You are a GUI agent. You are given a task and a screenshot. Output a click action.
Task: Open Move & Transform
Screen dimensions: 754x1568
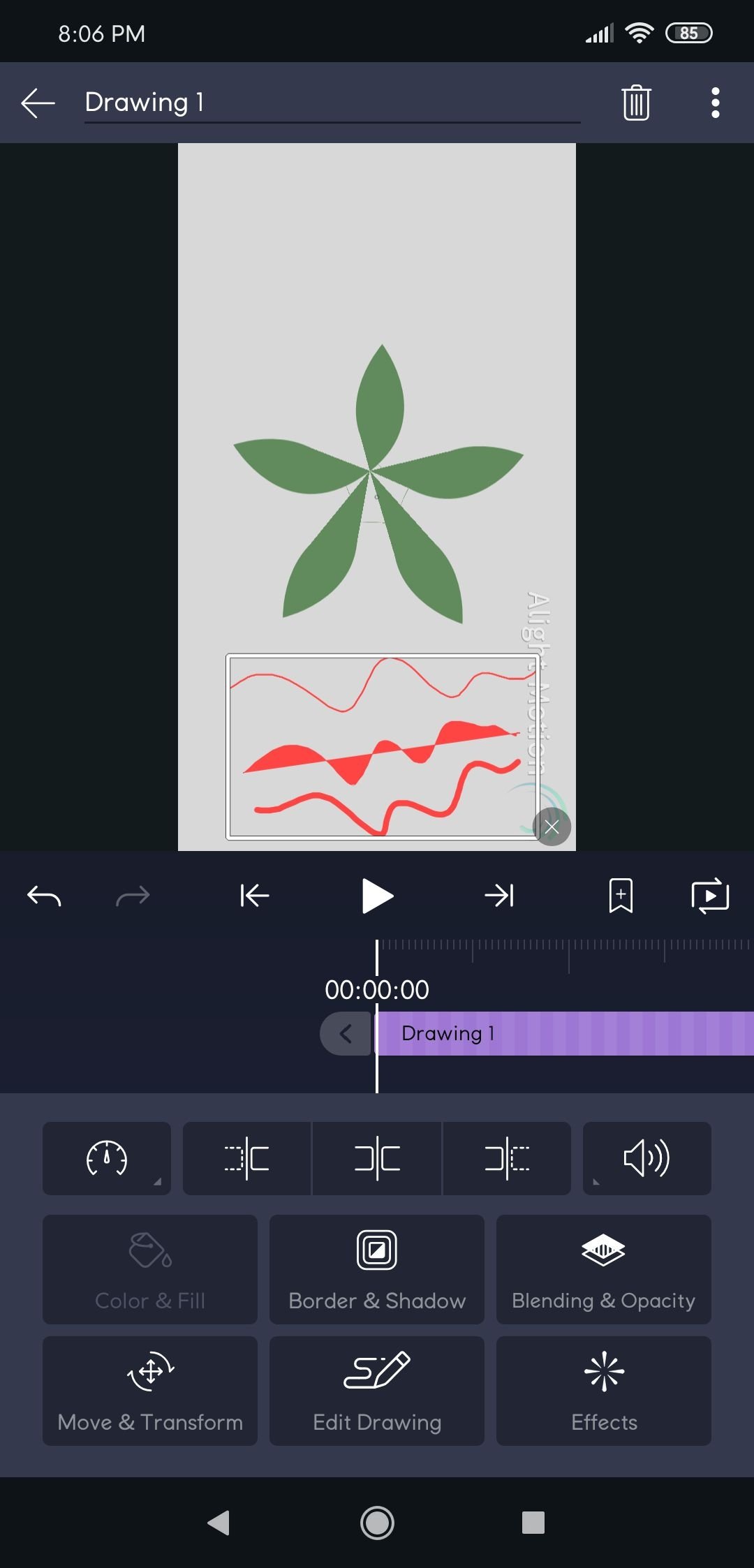pyautogui.click(x=150, y=1391)
